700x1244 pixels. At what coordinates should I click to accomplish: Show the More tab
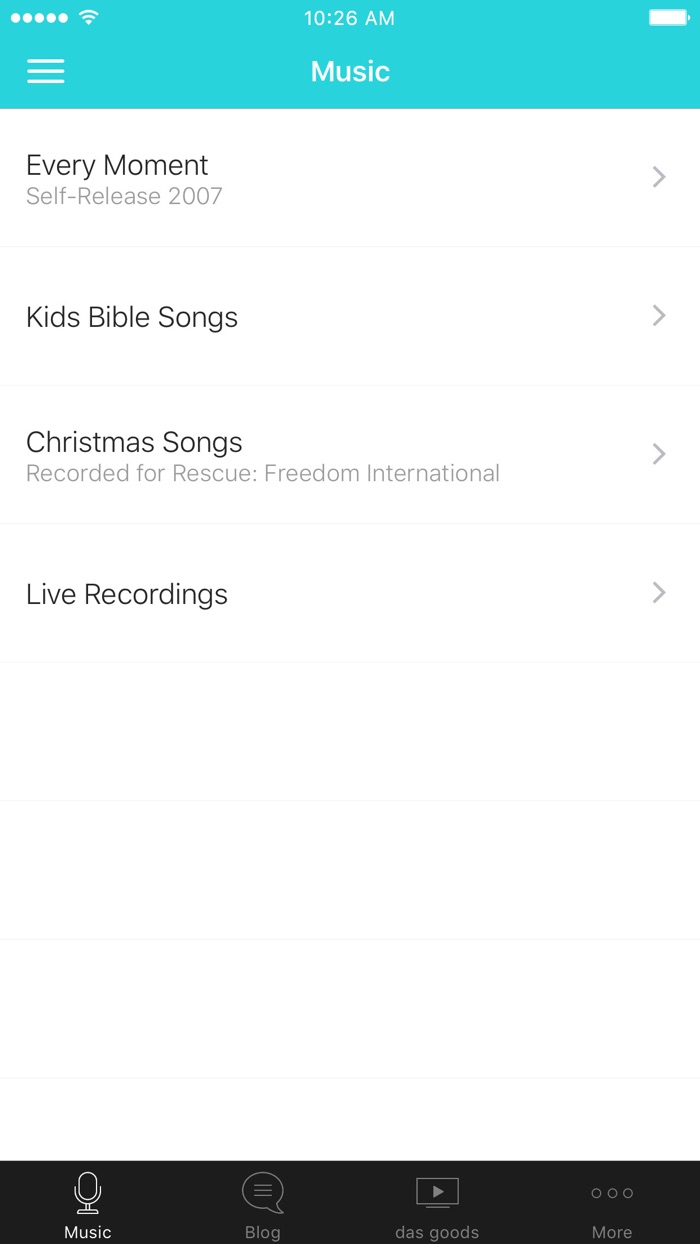[611, 1203]
